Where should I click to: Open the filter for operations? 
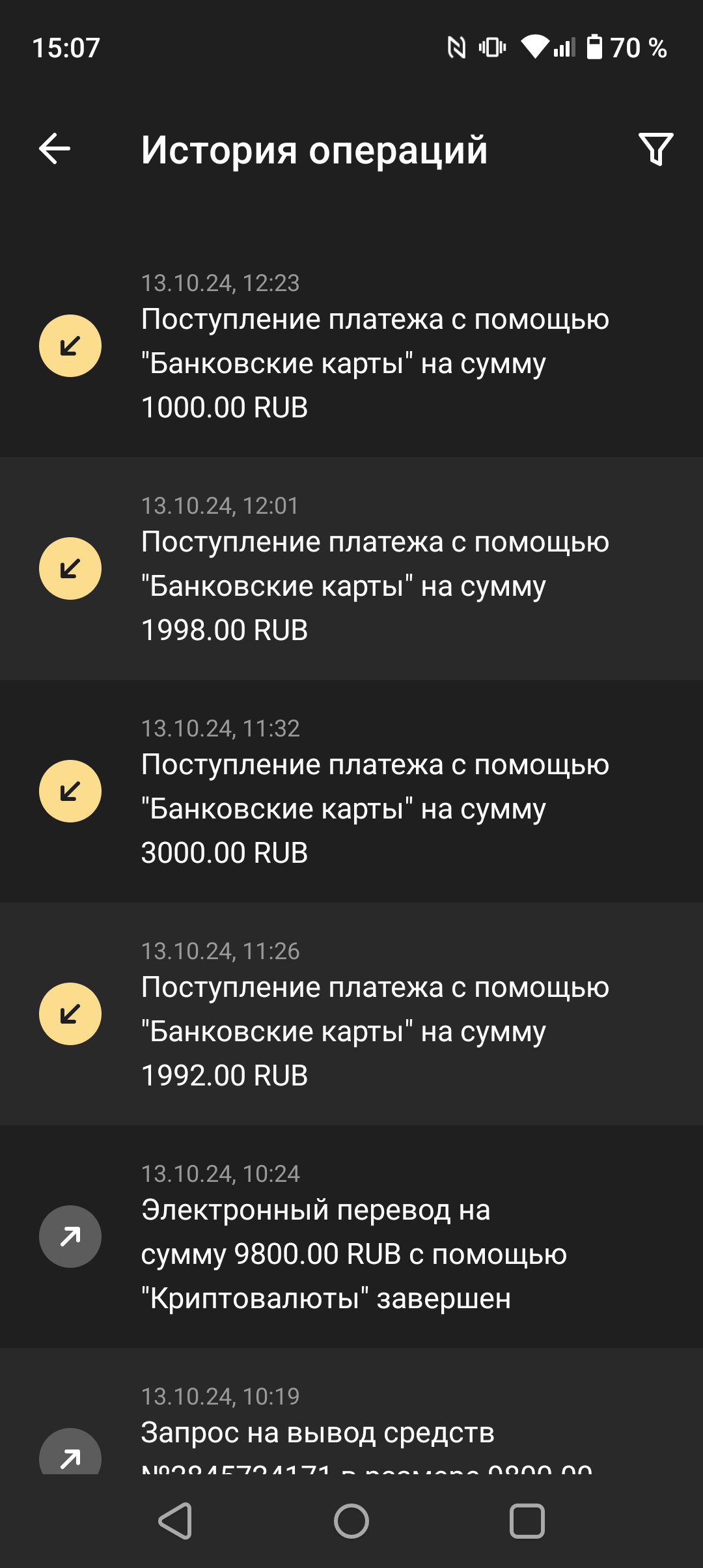click(x=655, y=149)
